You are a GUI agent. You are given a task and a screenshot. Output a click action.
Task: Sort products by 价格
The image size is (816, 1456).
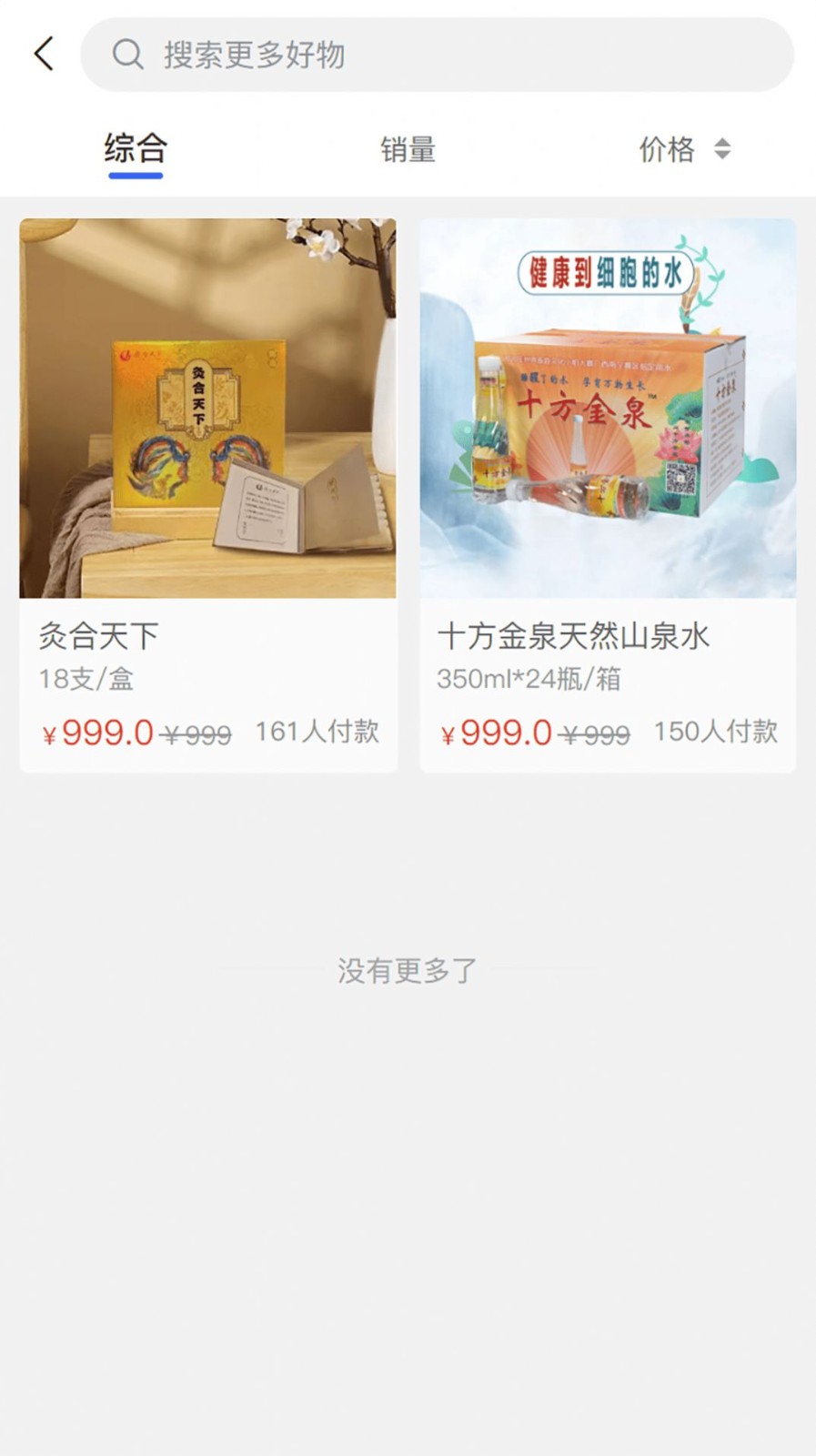684,149
